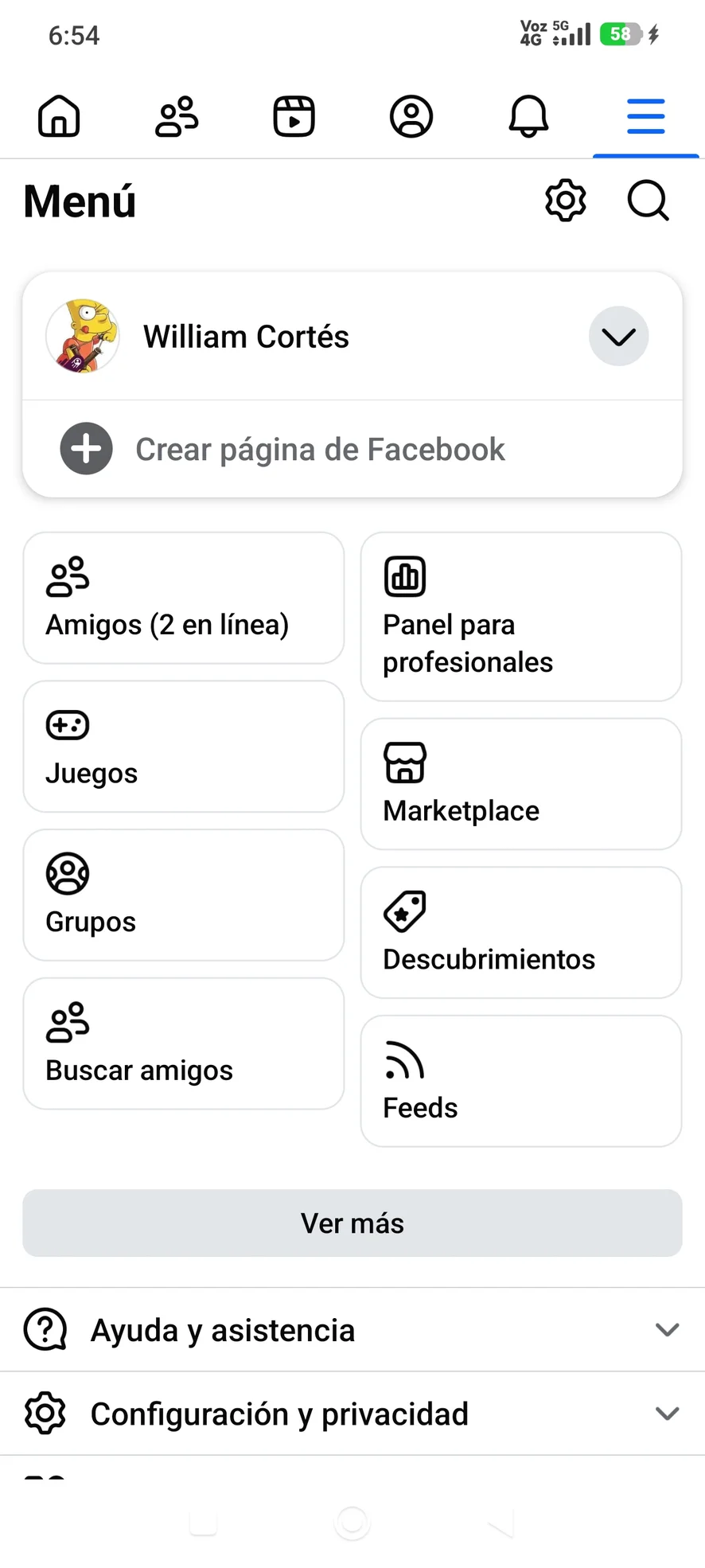Expand the profile switcher chevron

(x=618, y=337)
